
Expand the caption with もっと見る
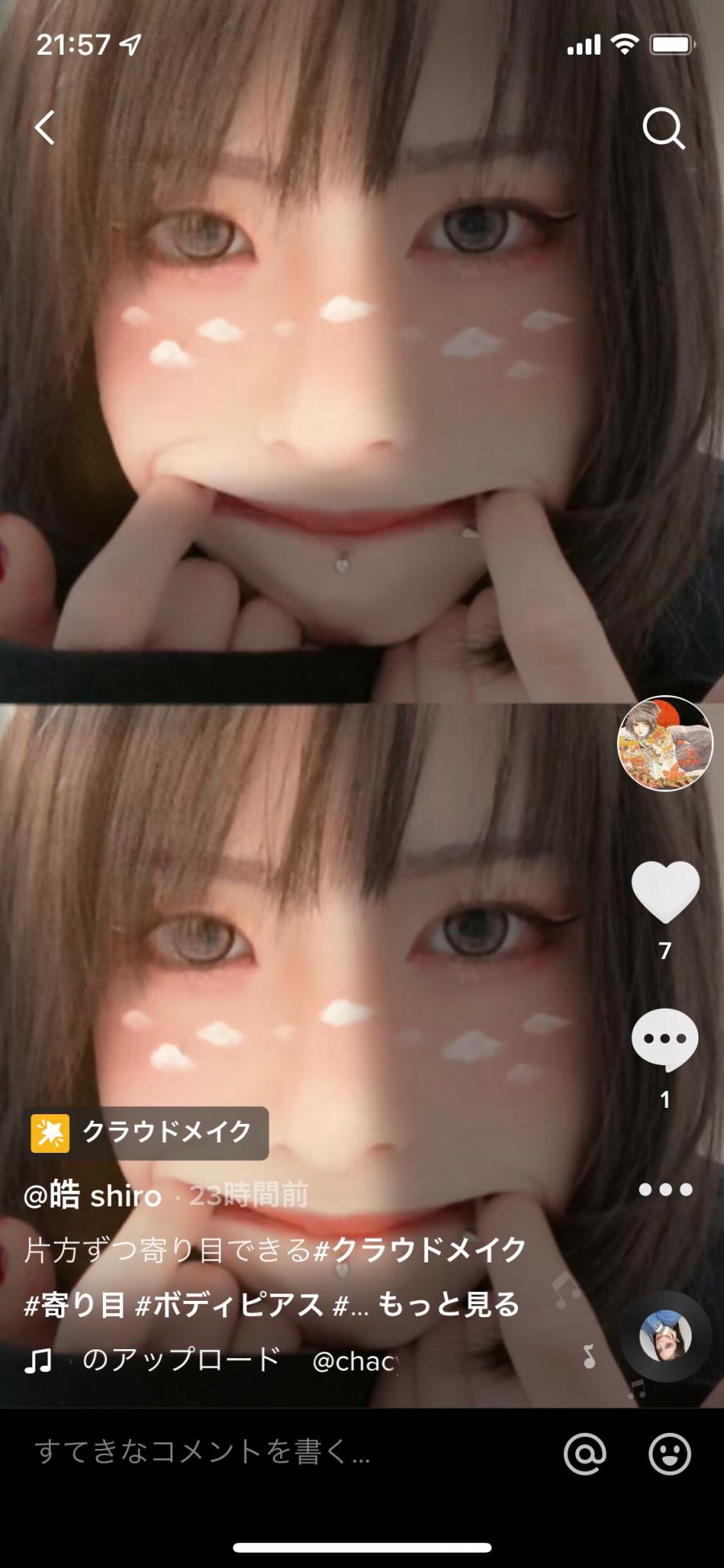coord(448,1304)
